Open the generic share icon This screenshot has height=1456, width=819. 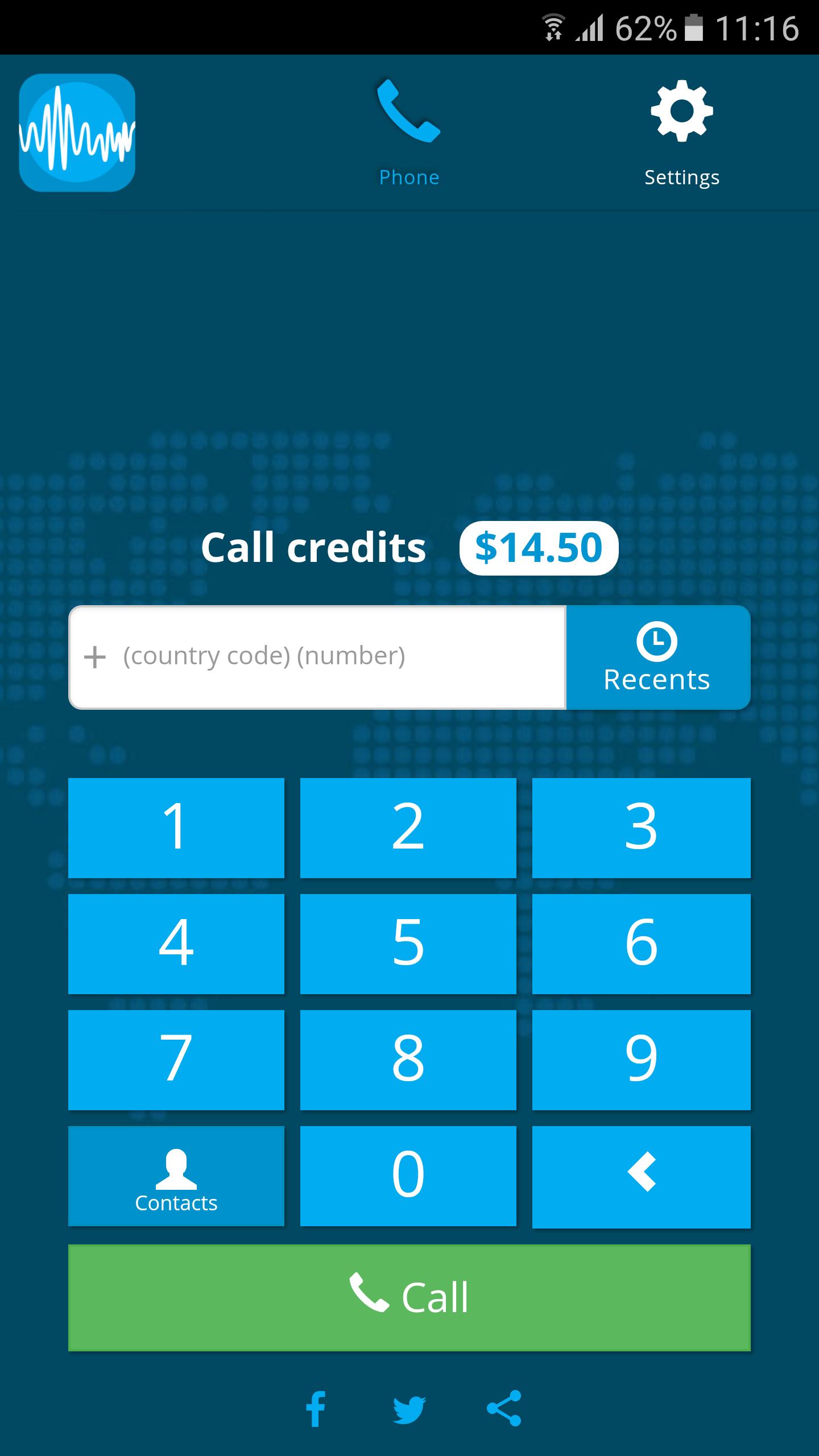pyautogui.click(x=504, y=1409)
